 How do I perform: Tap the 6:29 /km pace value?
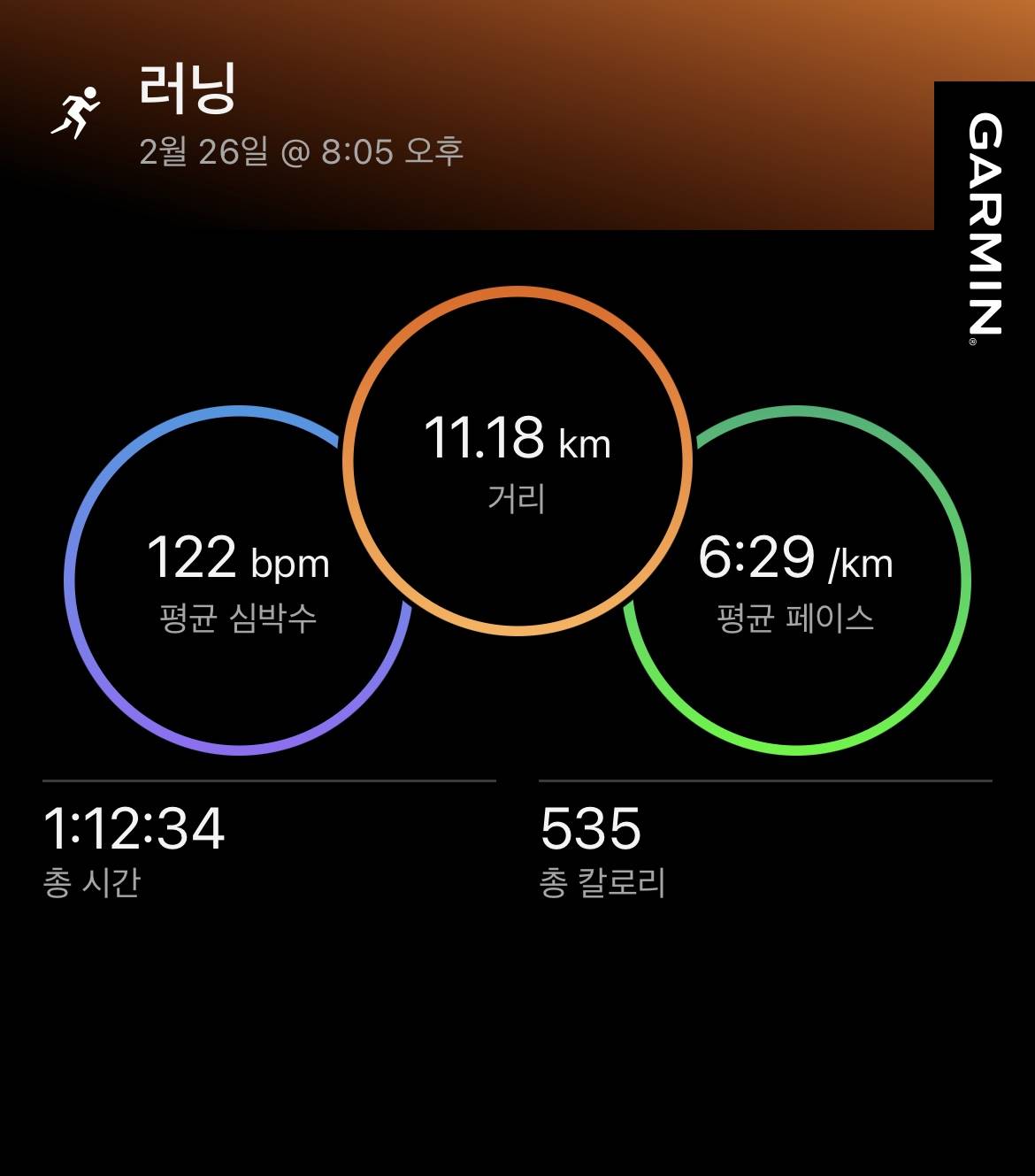tap(796, 557)
